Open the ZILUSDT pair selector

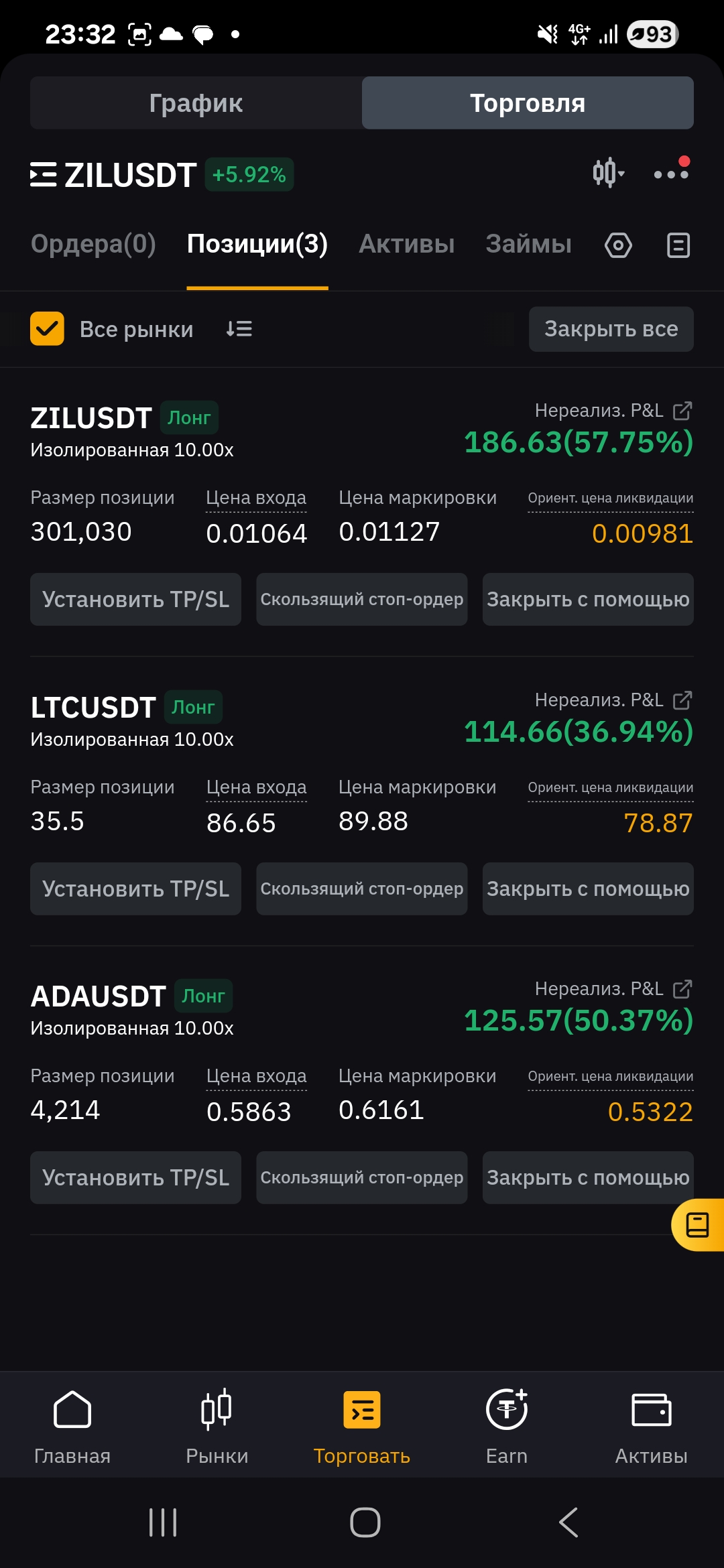[x=113, y=175]
